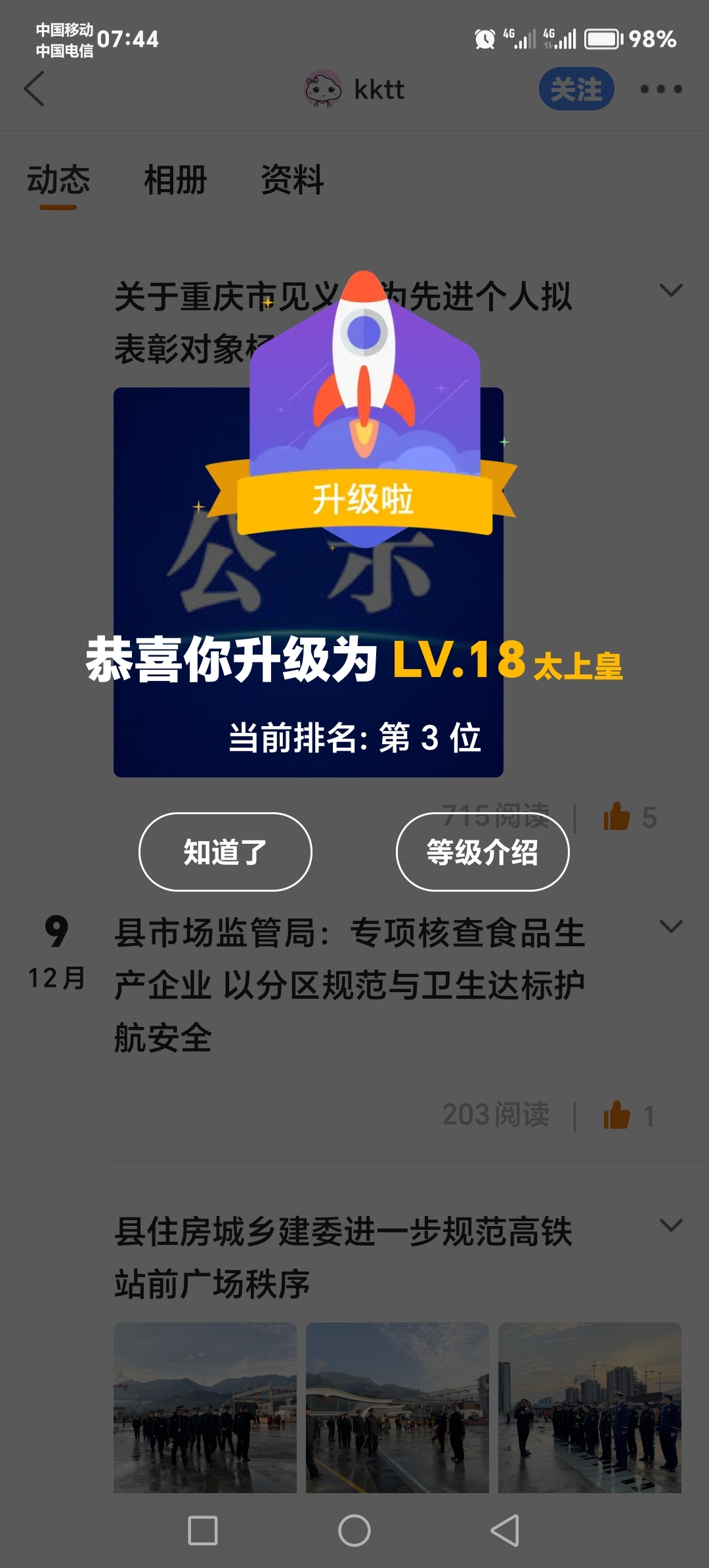Open the three-dot overflow menu
The width and height of the screenshot is (709, 1568).
(660, 89)
